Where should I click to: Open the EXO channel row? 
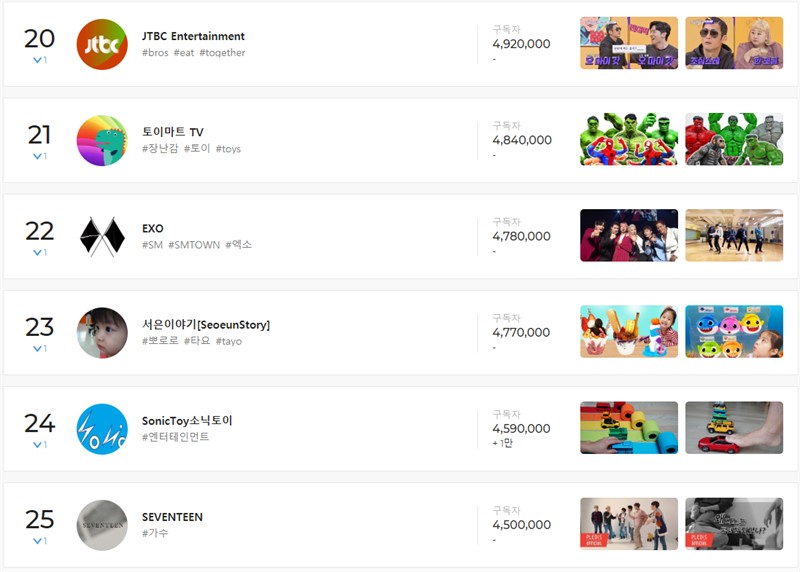pos(153,229)
